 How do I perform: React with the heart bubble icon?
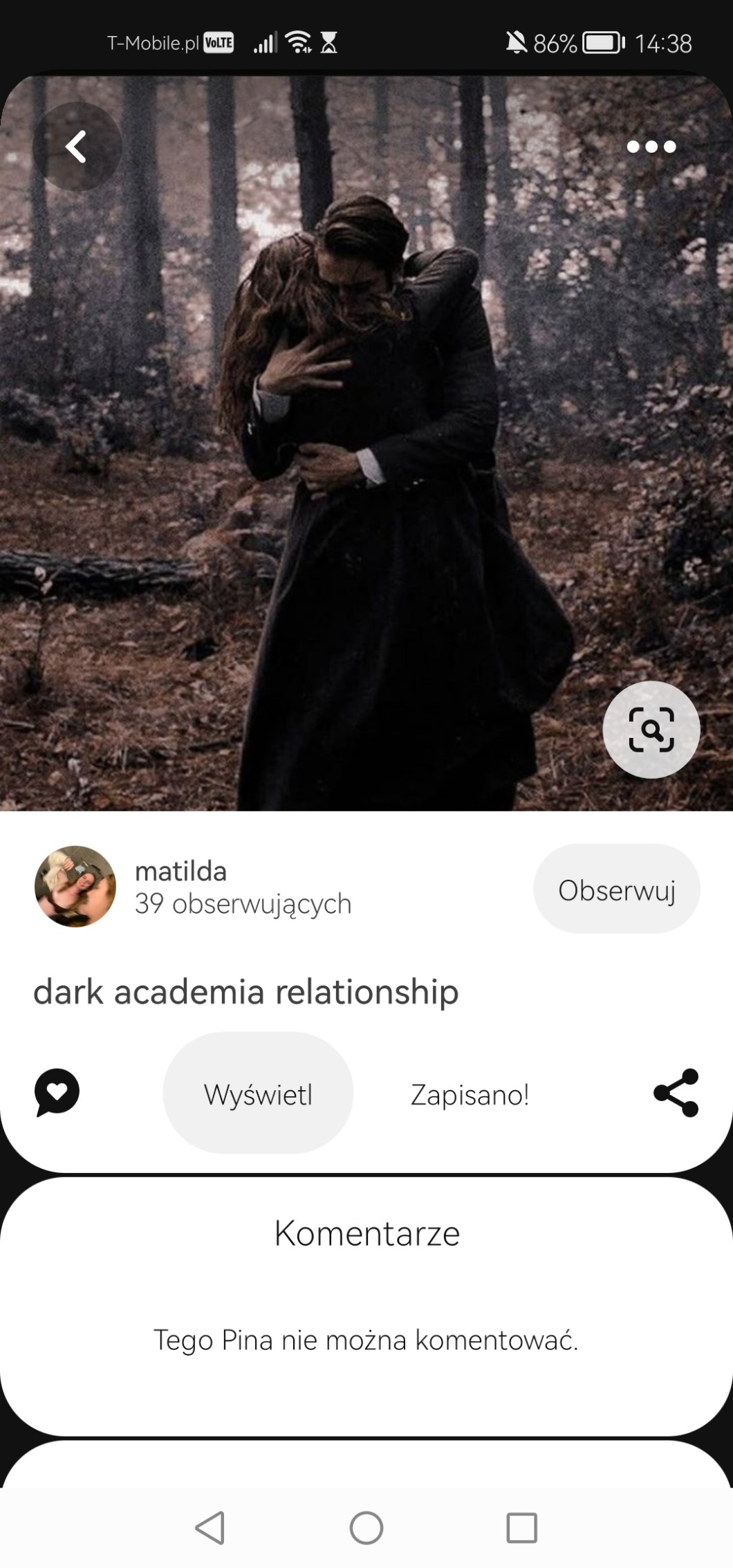pyautogui.click(x=57, y=1092)
